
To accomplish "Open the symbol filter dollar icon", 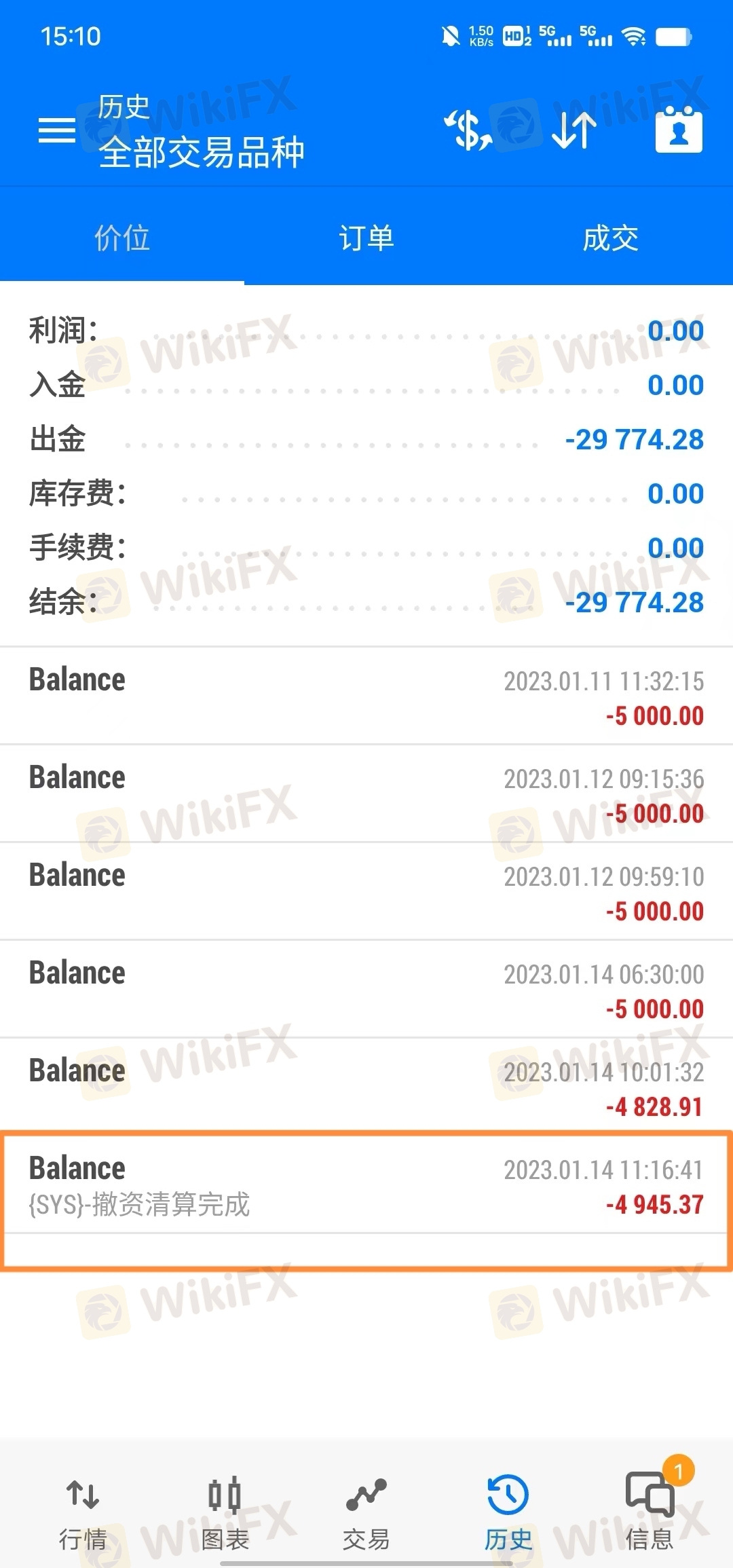I will (x=468, y=130).
